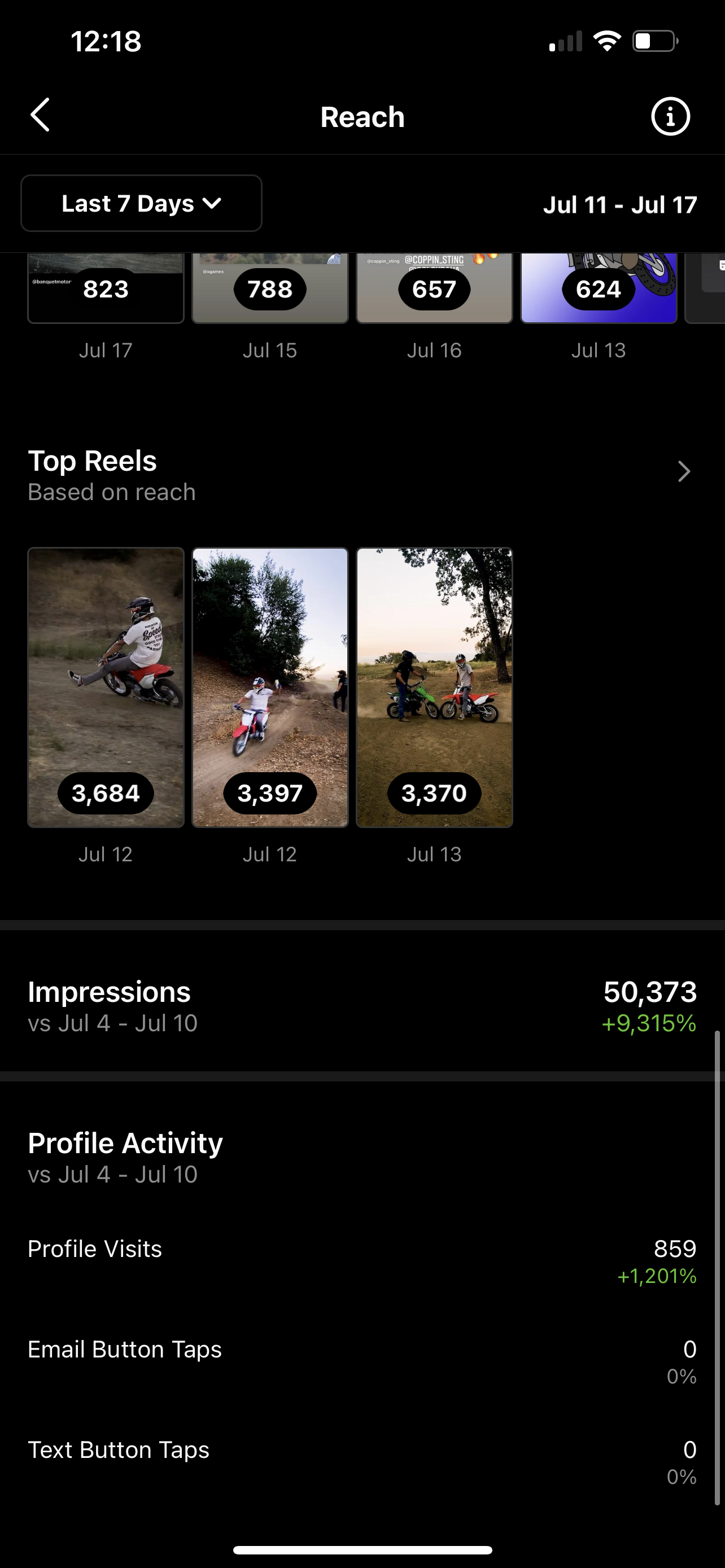
Task: Go back from the Reach screen
Action: 40,115
